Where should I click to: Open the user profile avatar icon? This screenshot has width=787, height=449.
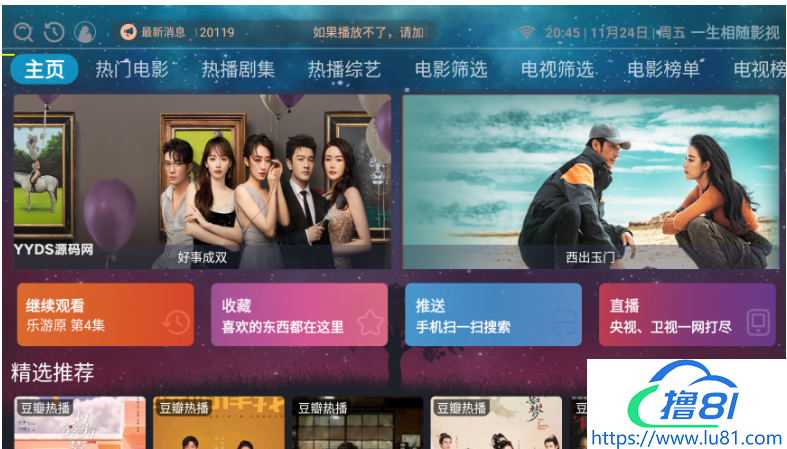pos(85,32)
